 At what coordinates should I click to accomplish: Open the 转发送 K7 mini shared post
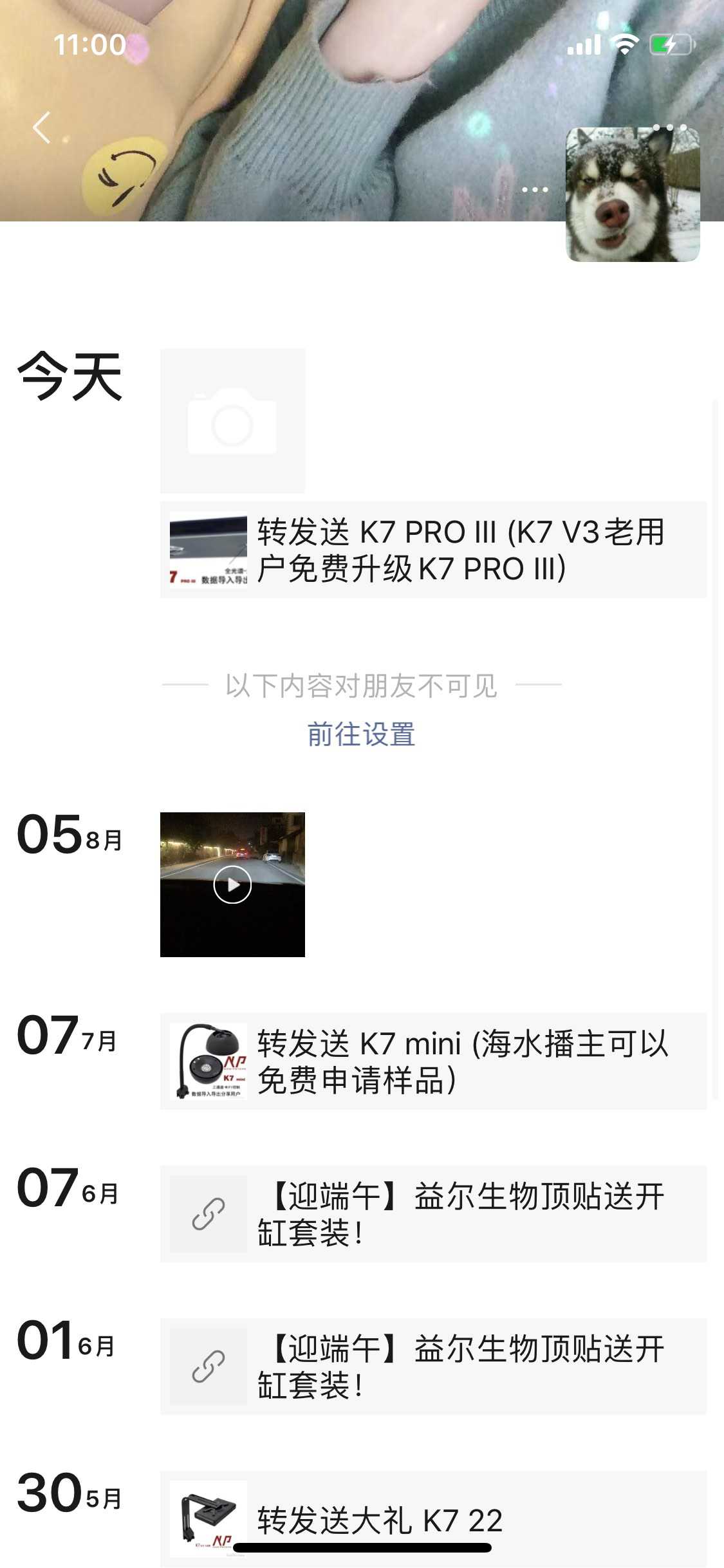point(433,1061)
